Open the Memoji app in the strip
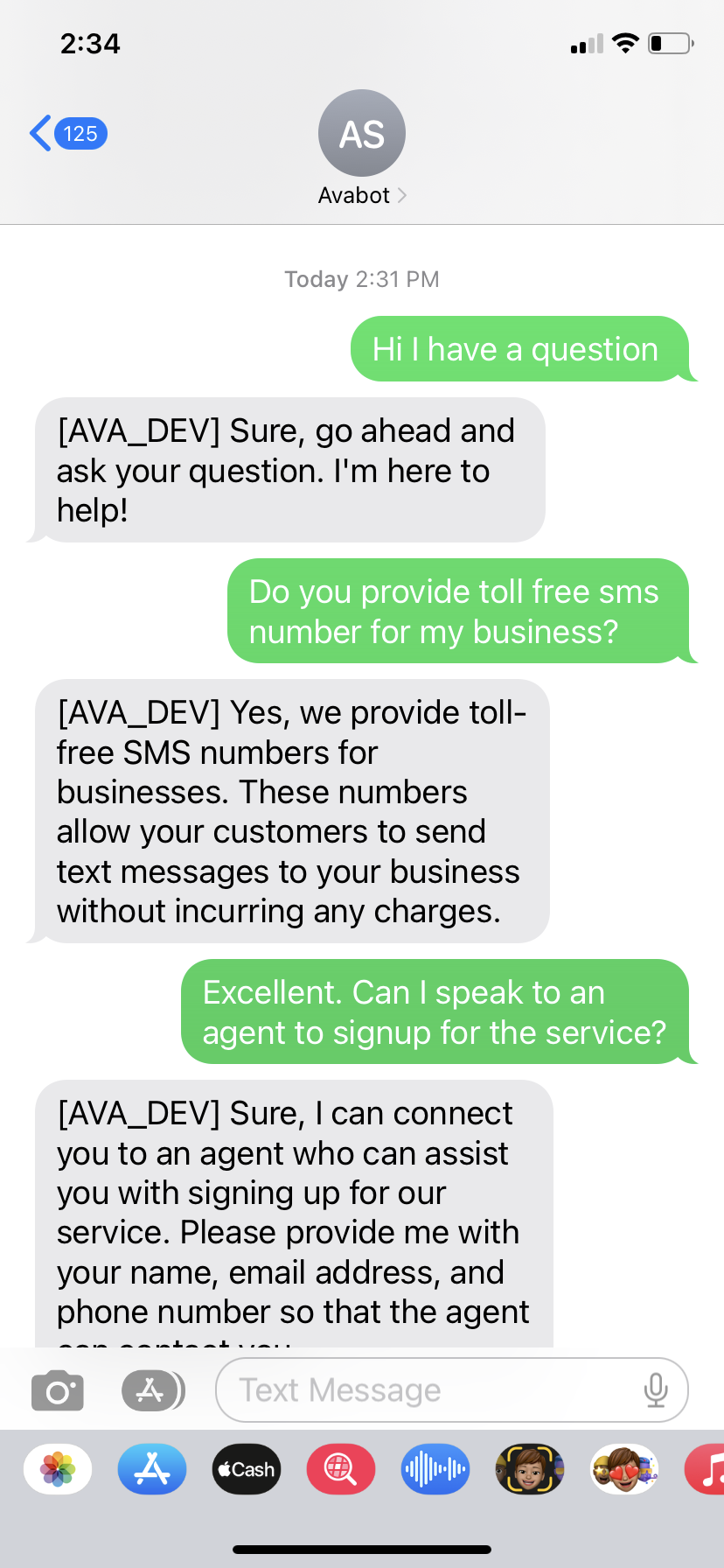The width and height of the screenshot is (724, 1568). tap(530, 1469)
